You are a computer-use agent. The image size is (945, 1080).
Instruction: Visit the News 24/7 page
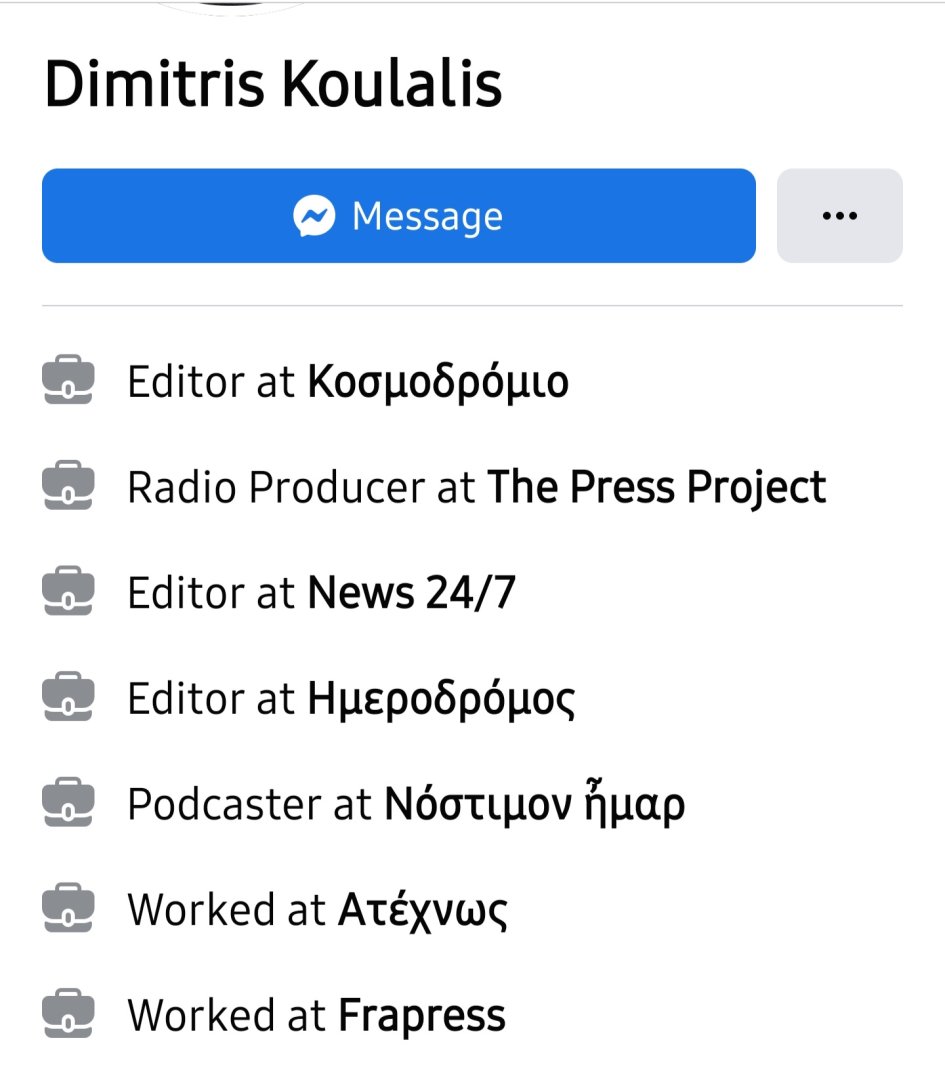[411, 593]
